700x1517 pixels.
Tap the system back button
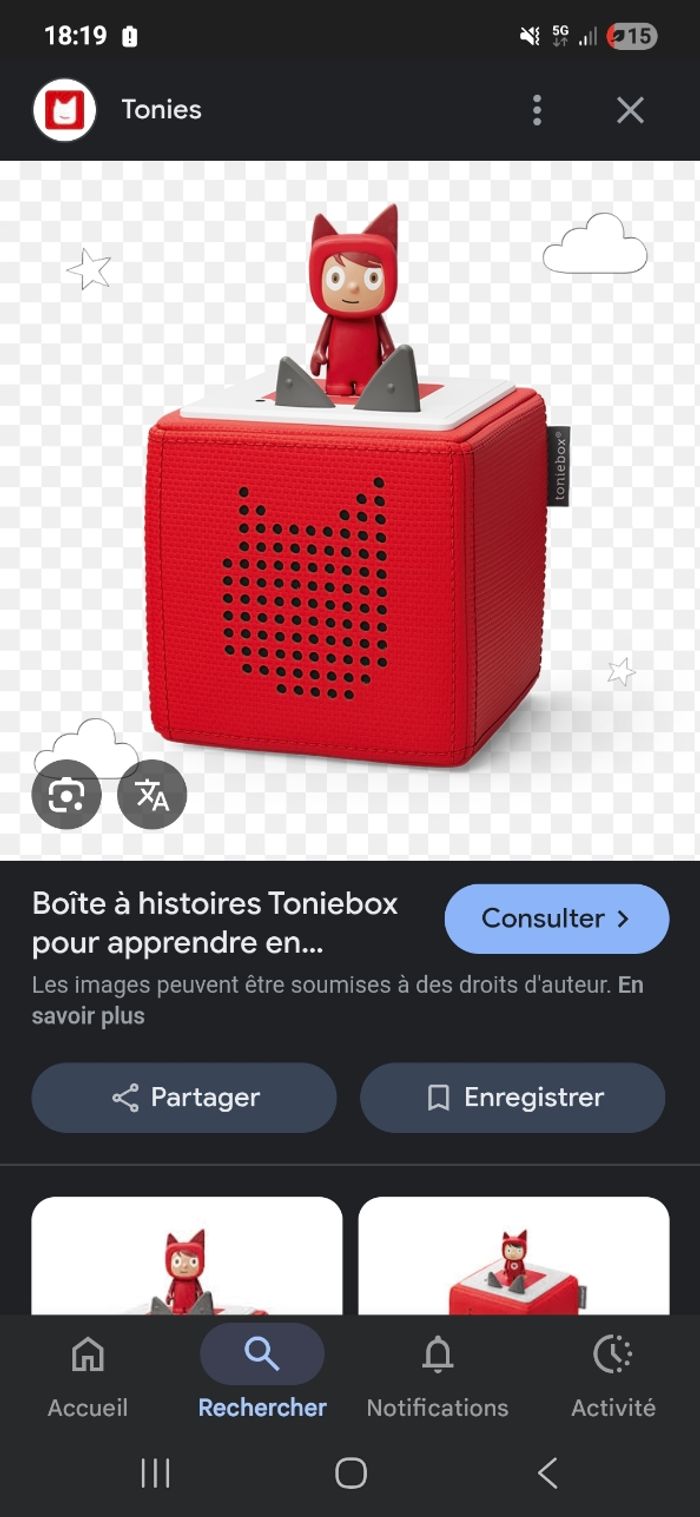[x=547, y=1472]
